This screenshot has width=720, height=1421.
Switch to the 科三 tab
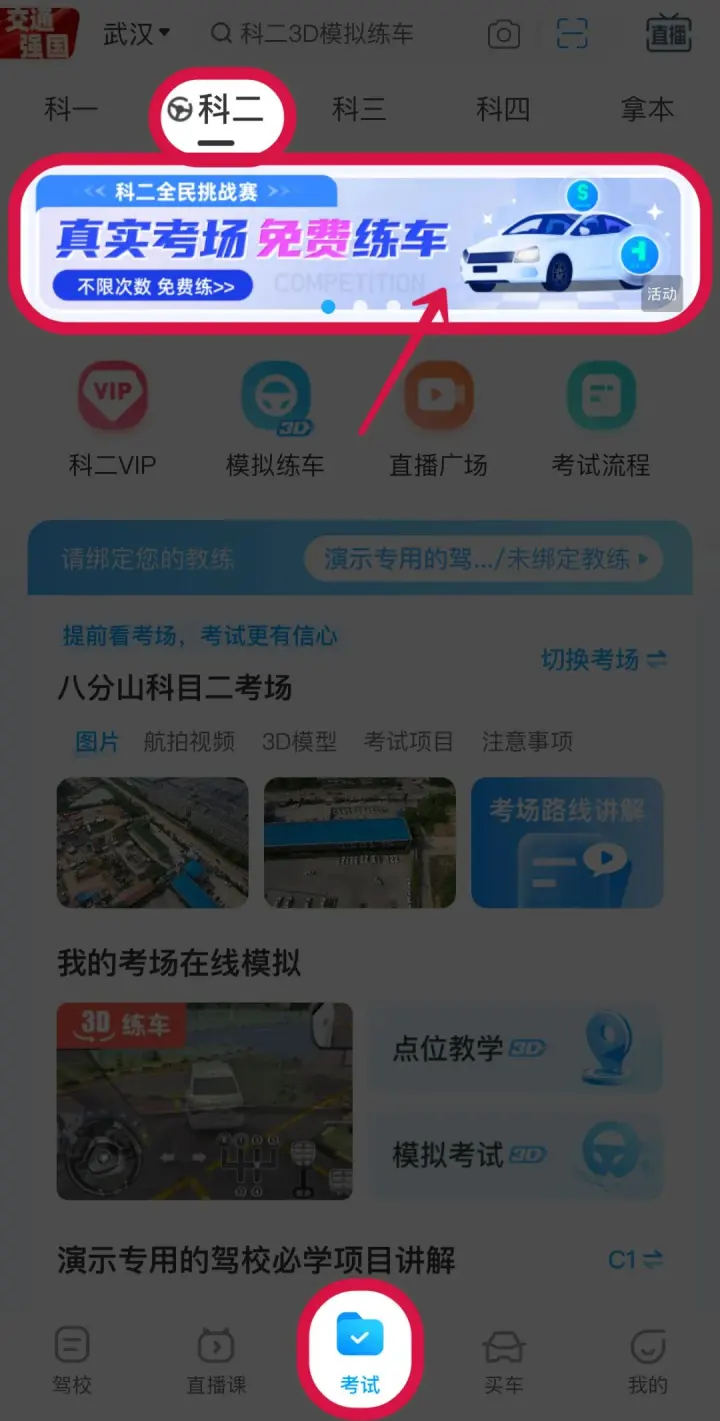[x=359, y=109]
